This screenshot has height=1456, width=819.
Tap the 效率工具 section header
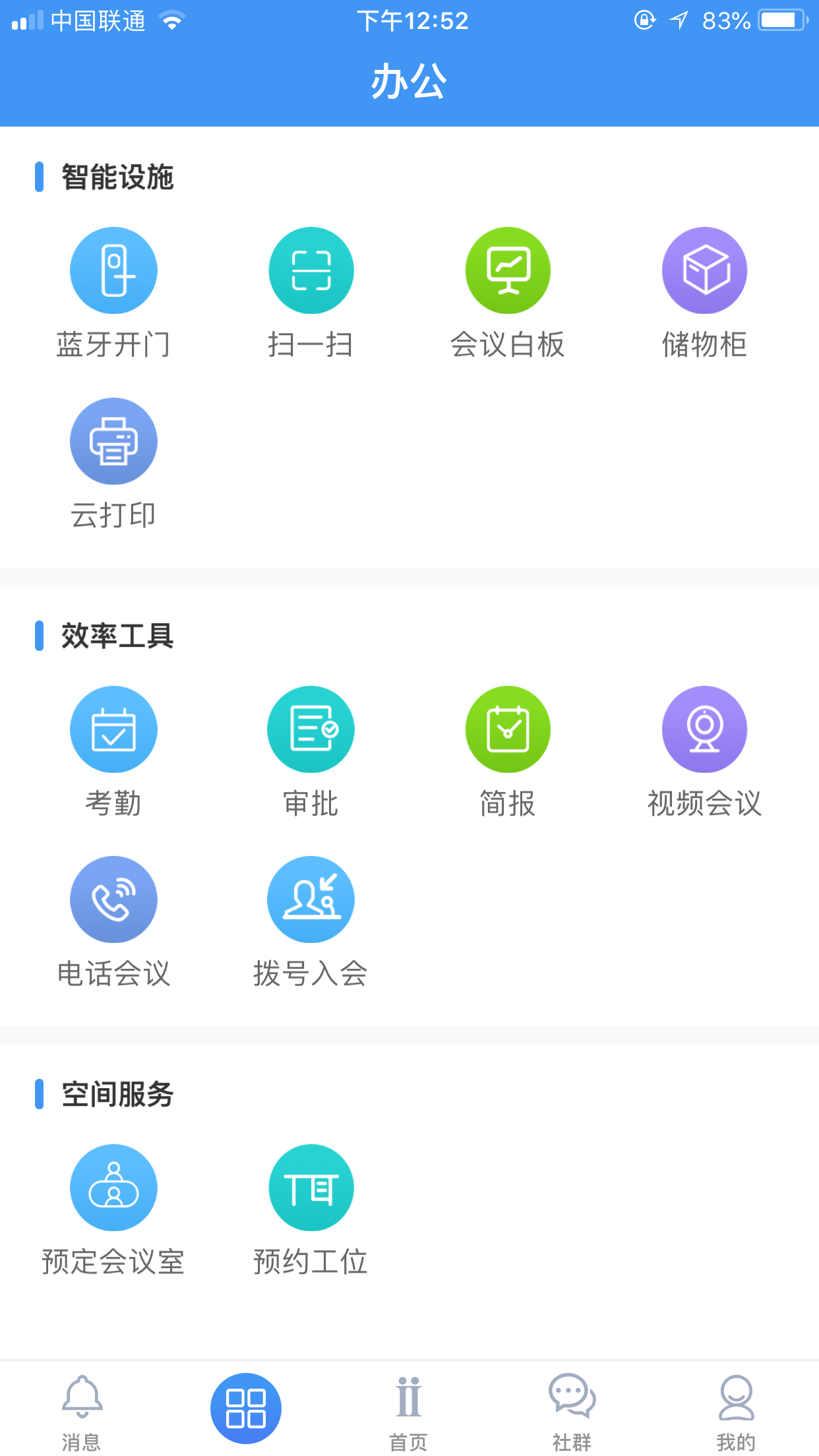[117, 635]
